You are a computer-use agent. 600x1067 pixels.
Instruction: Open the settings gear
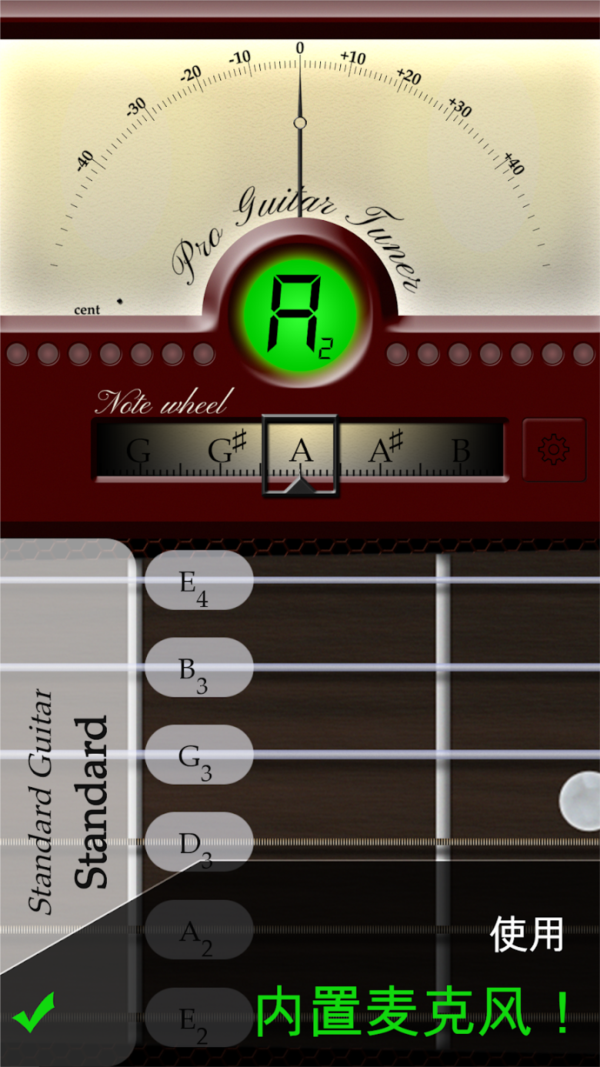click(x=554, y=450)
